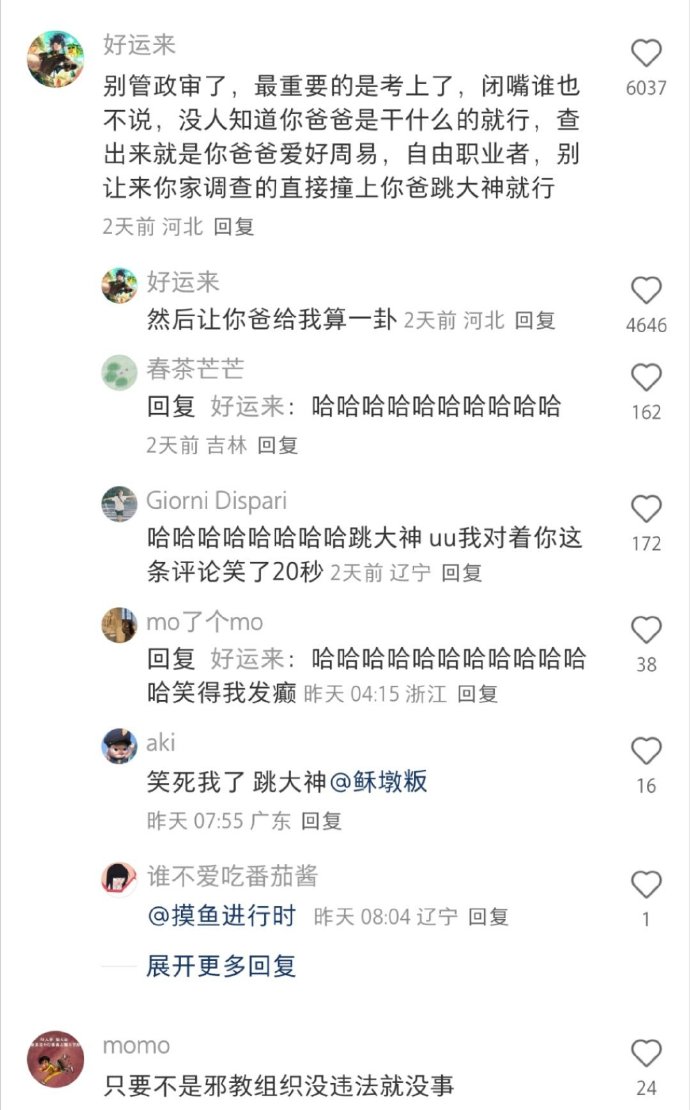Like 好运来's top comment with 6037 likes
690x1110 pixels.
tap(647, 54)
